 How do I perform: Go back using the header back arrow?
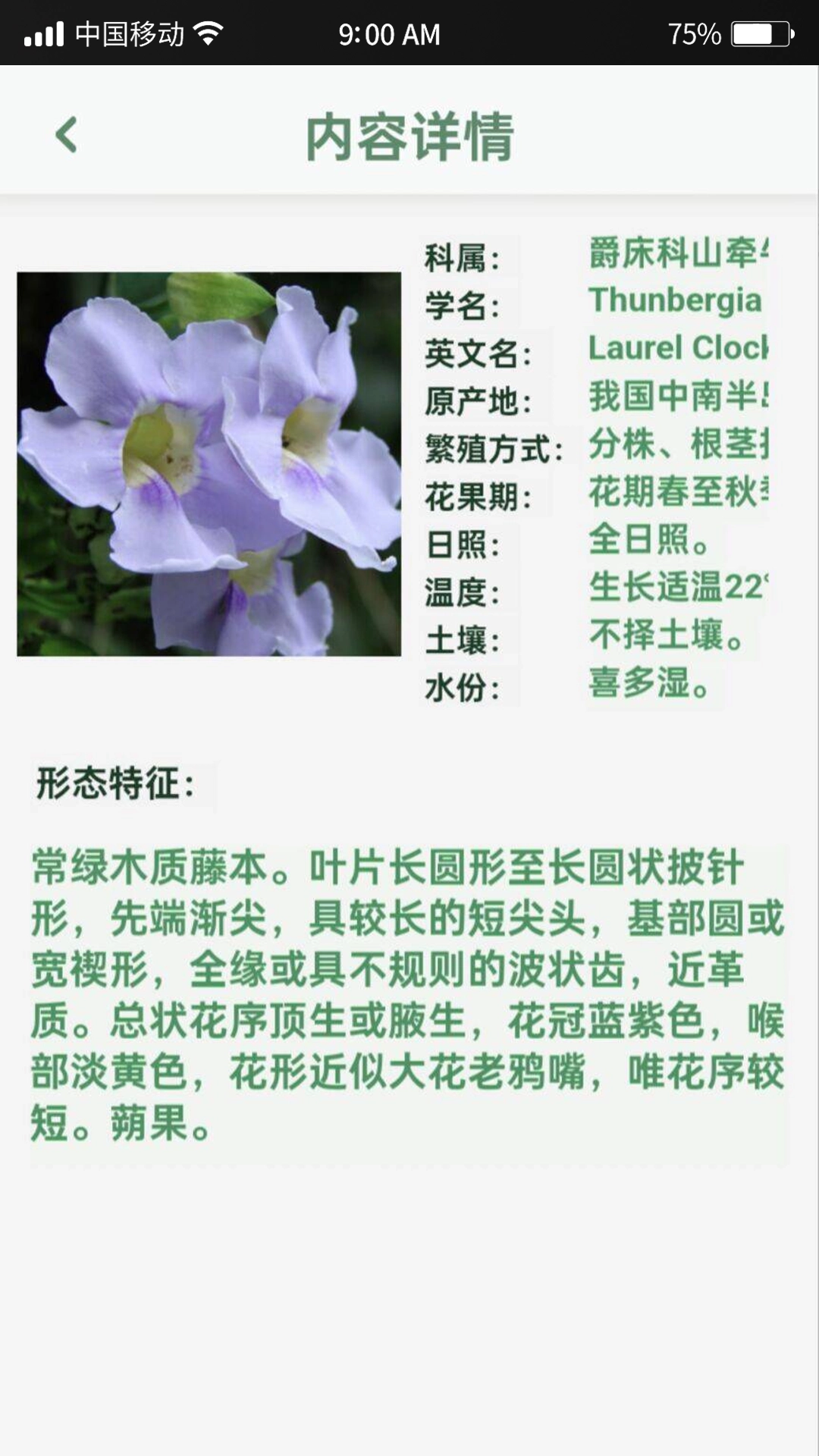[67, 135]
